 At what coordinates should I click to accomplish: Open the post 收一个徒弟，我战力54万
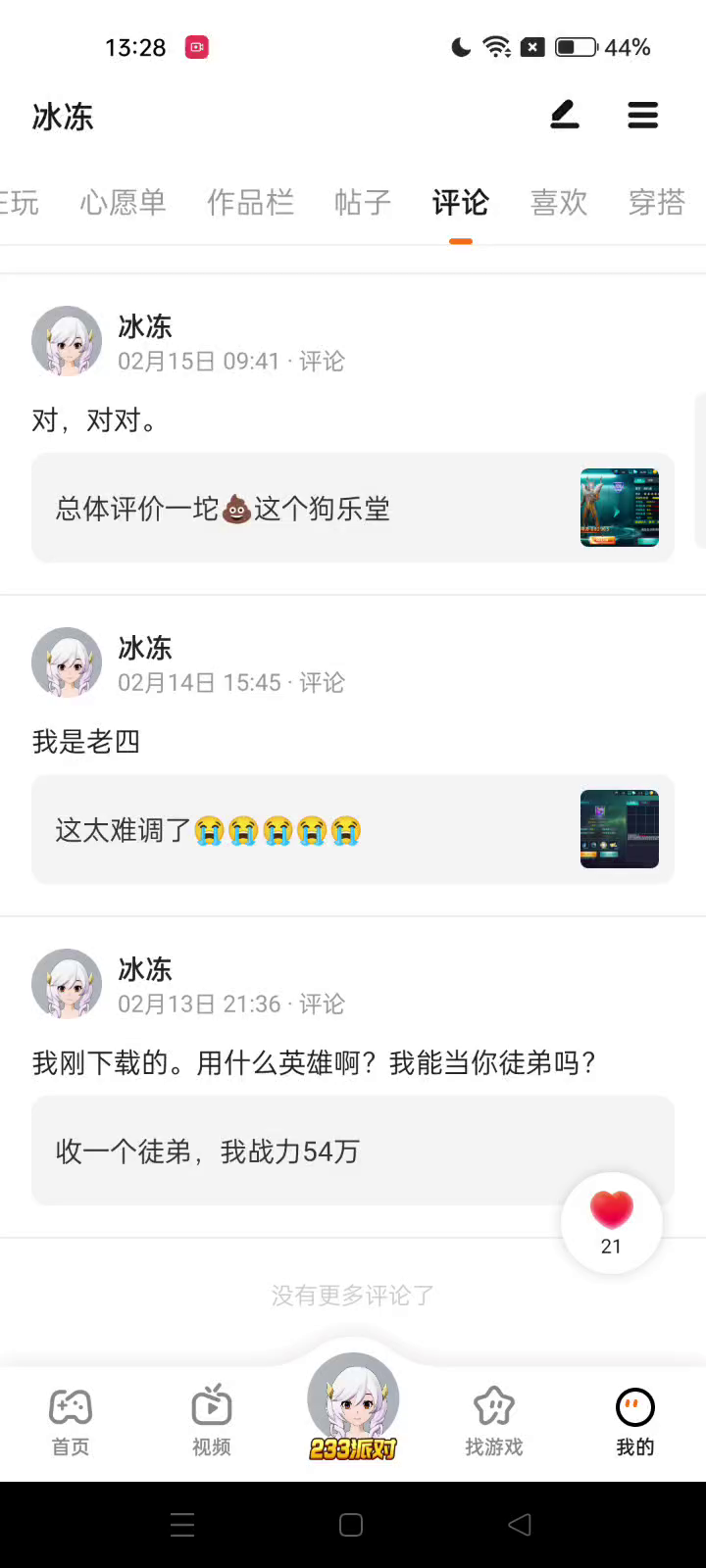click(x=294, y=1151)
